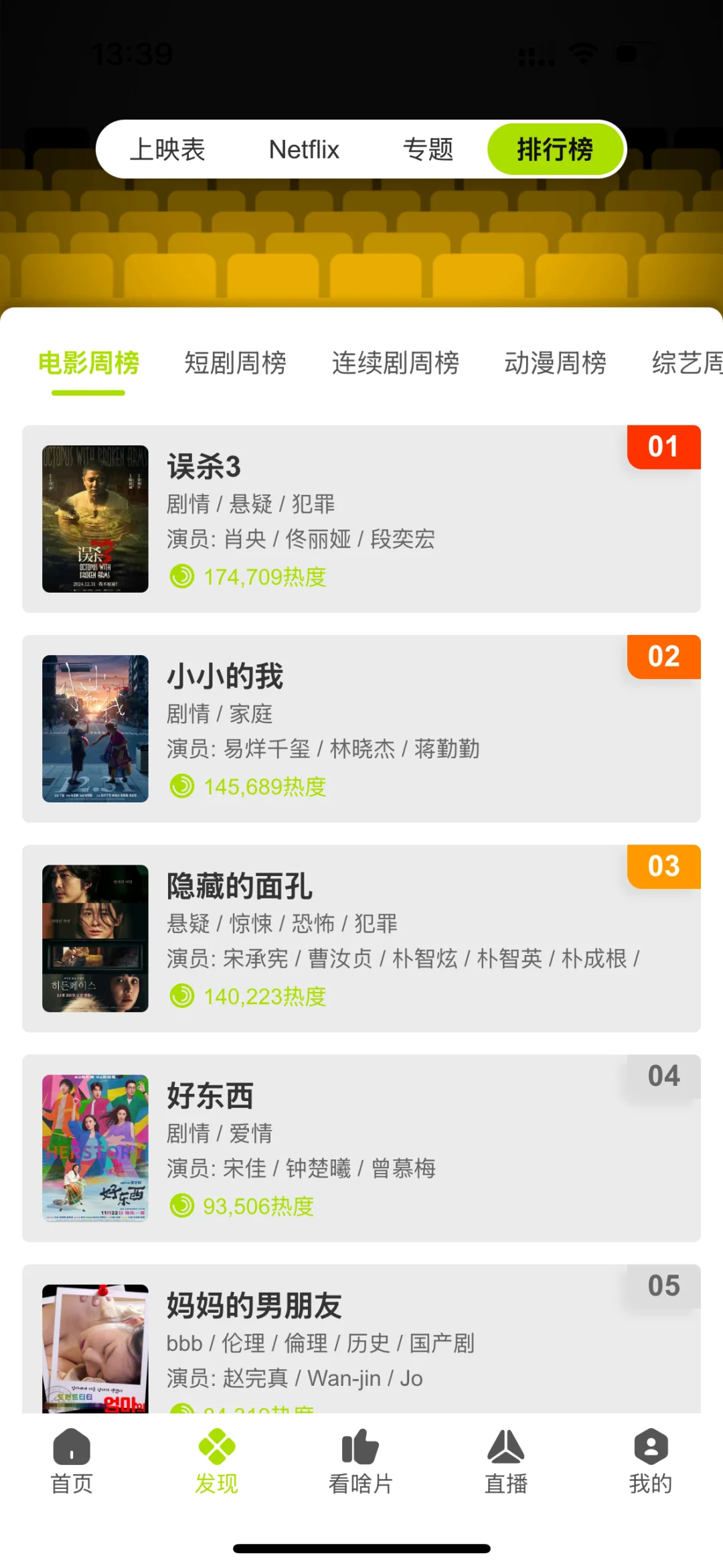Select the 排行榜 tab
This screenshot has width=723, height=1568.
pos(555,149)
